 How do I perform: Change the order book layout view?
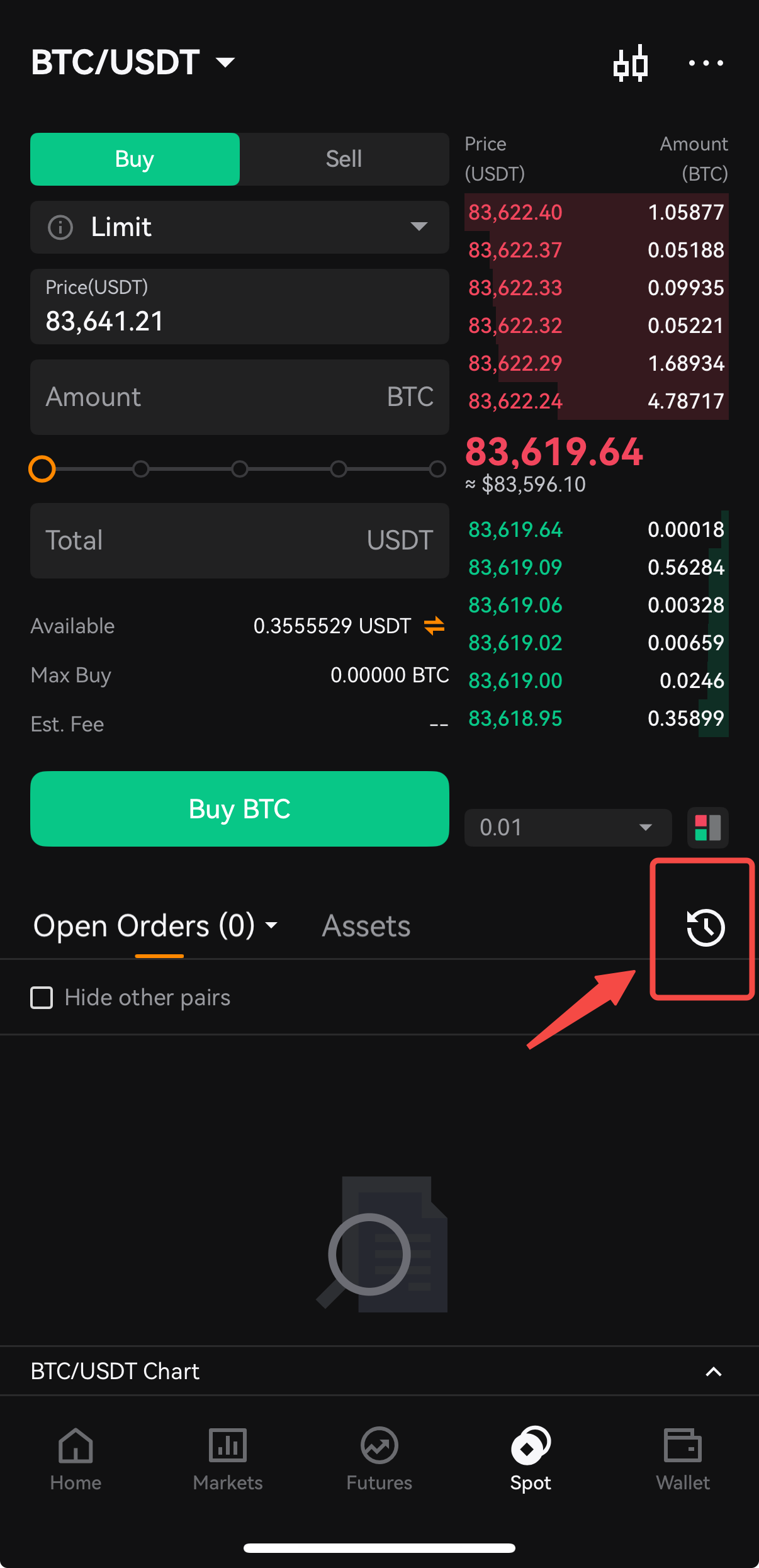tap(708, 828)
